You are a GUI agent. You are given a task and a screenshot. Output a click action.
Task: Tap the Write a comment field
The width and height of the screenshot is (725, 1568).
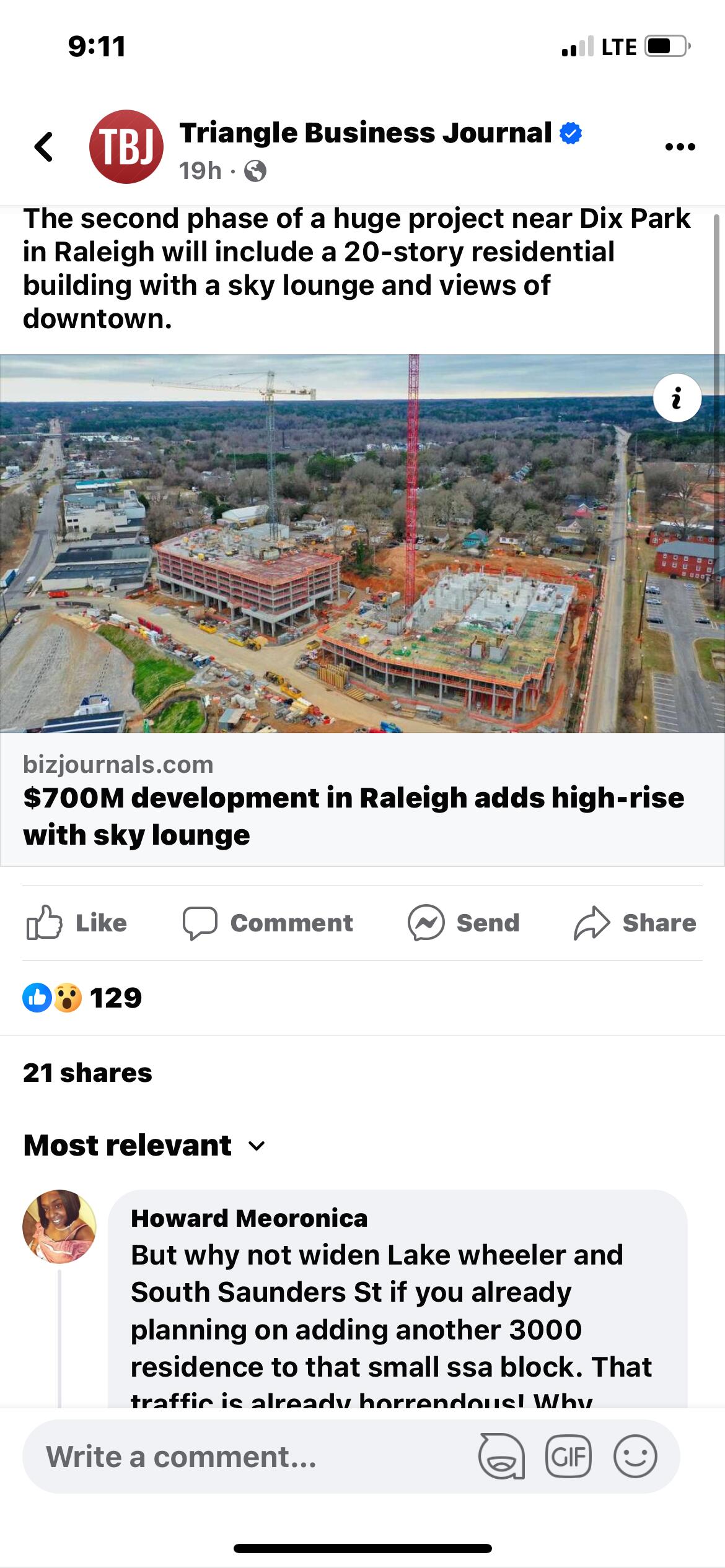[248, 1457]
